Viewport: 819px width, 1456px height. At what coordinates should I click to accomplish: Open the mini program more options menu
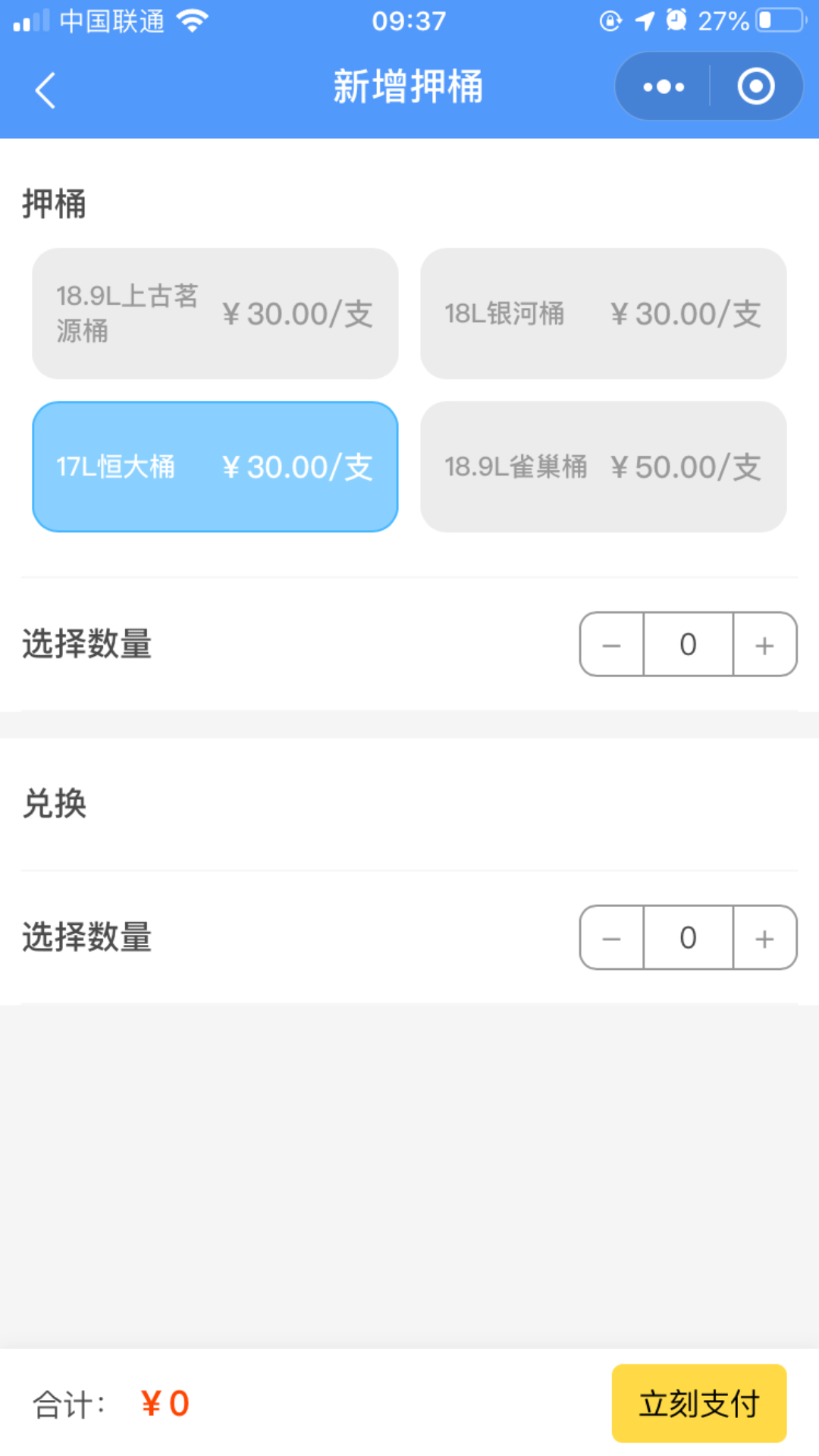[664, 86]
